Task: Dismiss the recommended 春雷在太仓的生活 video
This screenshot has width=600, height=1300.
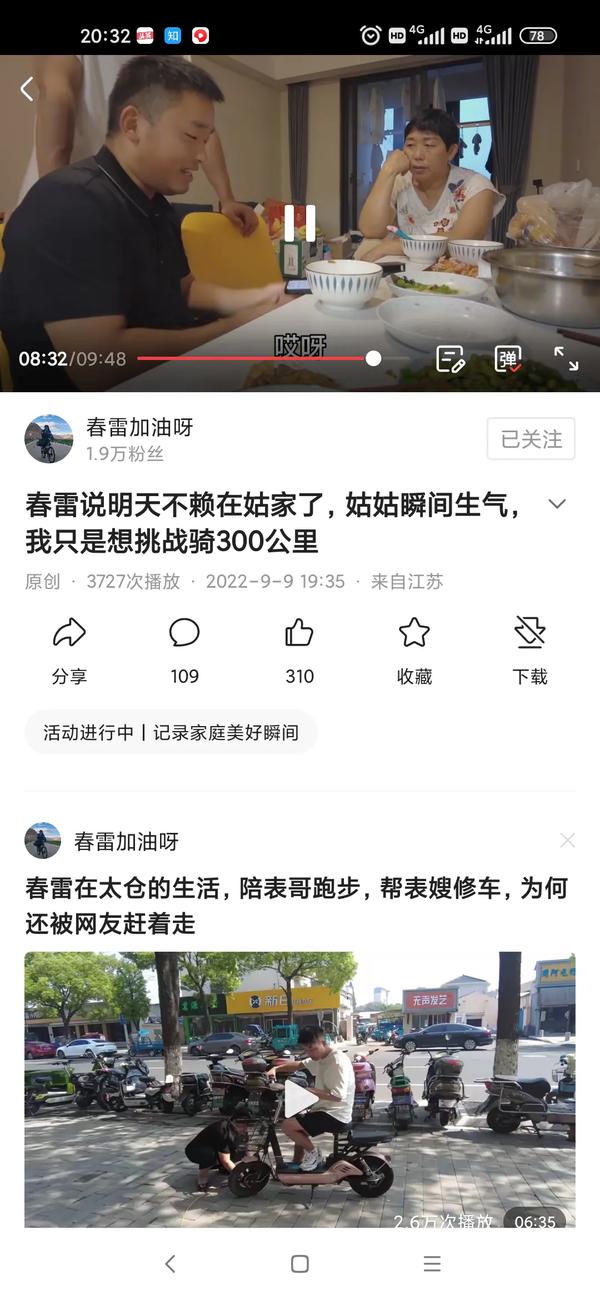Action: [x=567, y=841]
